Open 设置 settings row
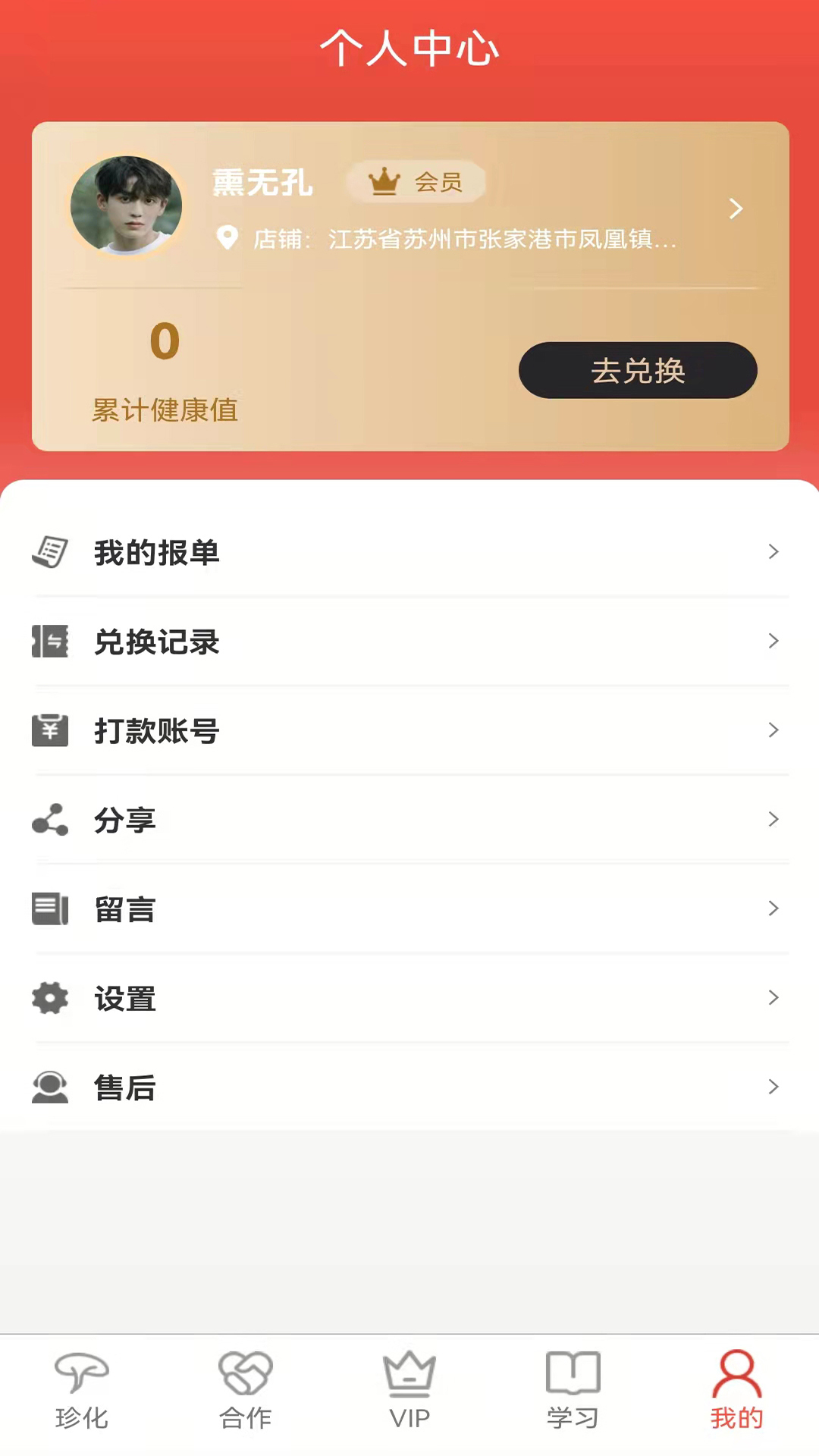The height and width of the screenshot is (1456, 819). click(409, 998)
